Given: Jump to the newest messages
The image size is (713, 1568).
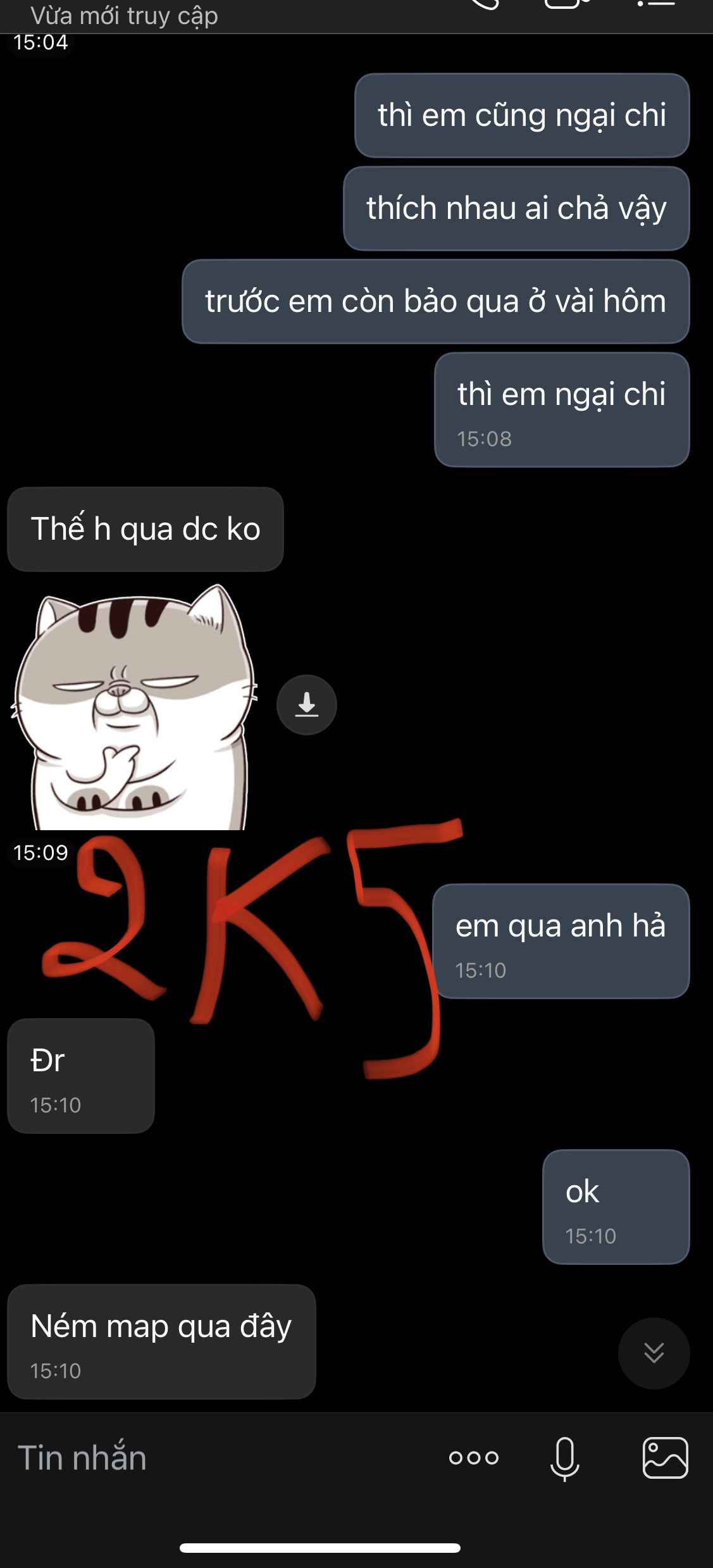Looking at the screenshot, I should point(654,1353).
